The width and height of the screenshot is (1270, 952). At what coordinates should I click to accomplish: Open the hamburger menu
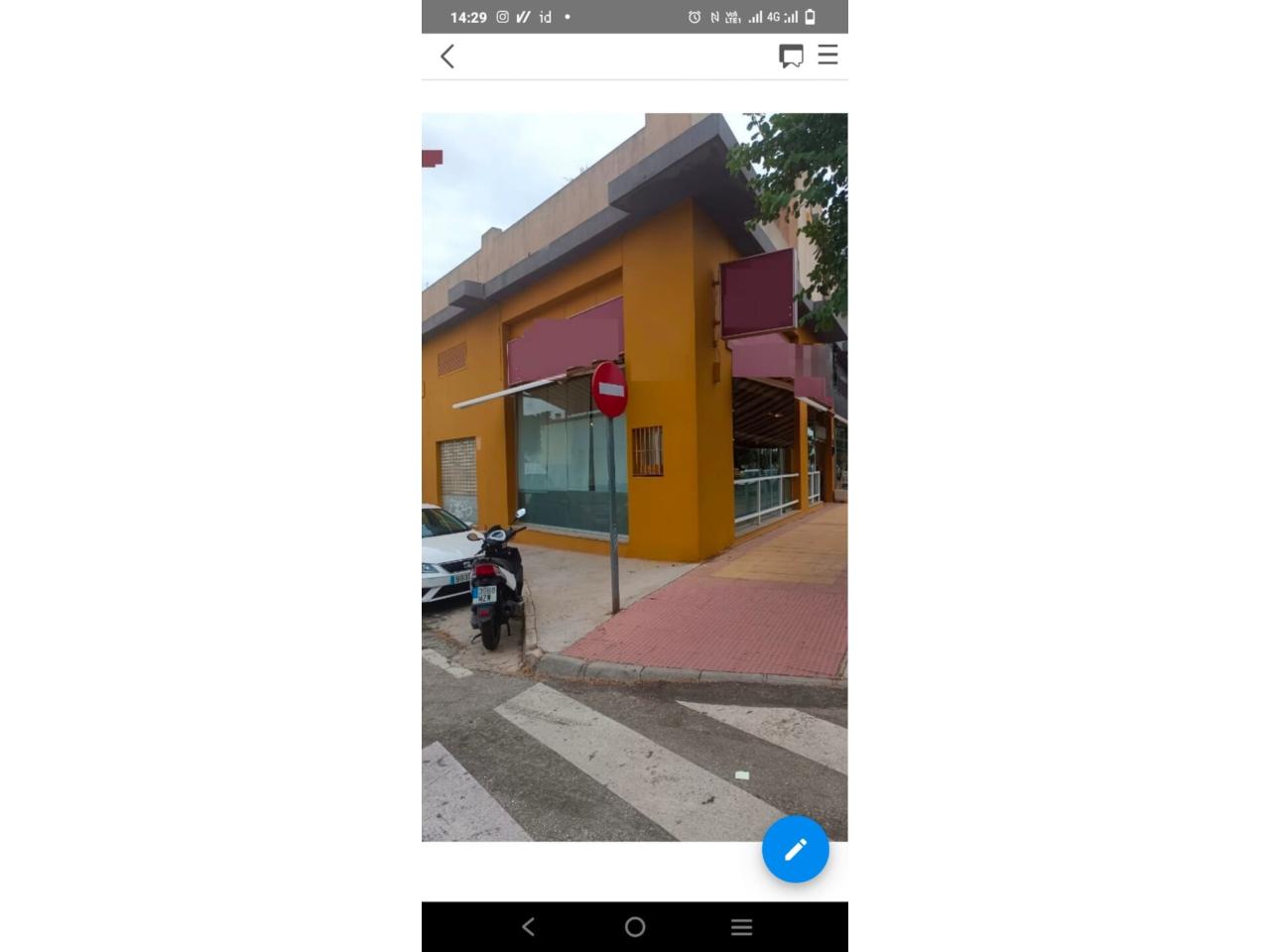(827, 56)
